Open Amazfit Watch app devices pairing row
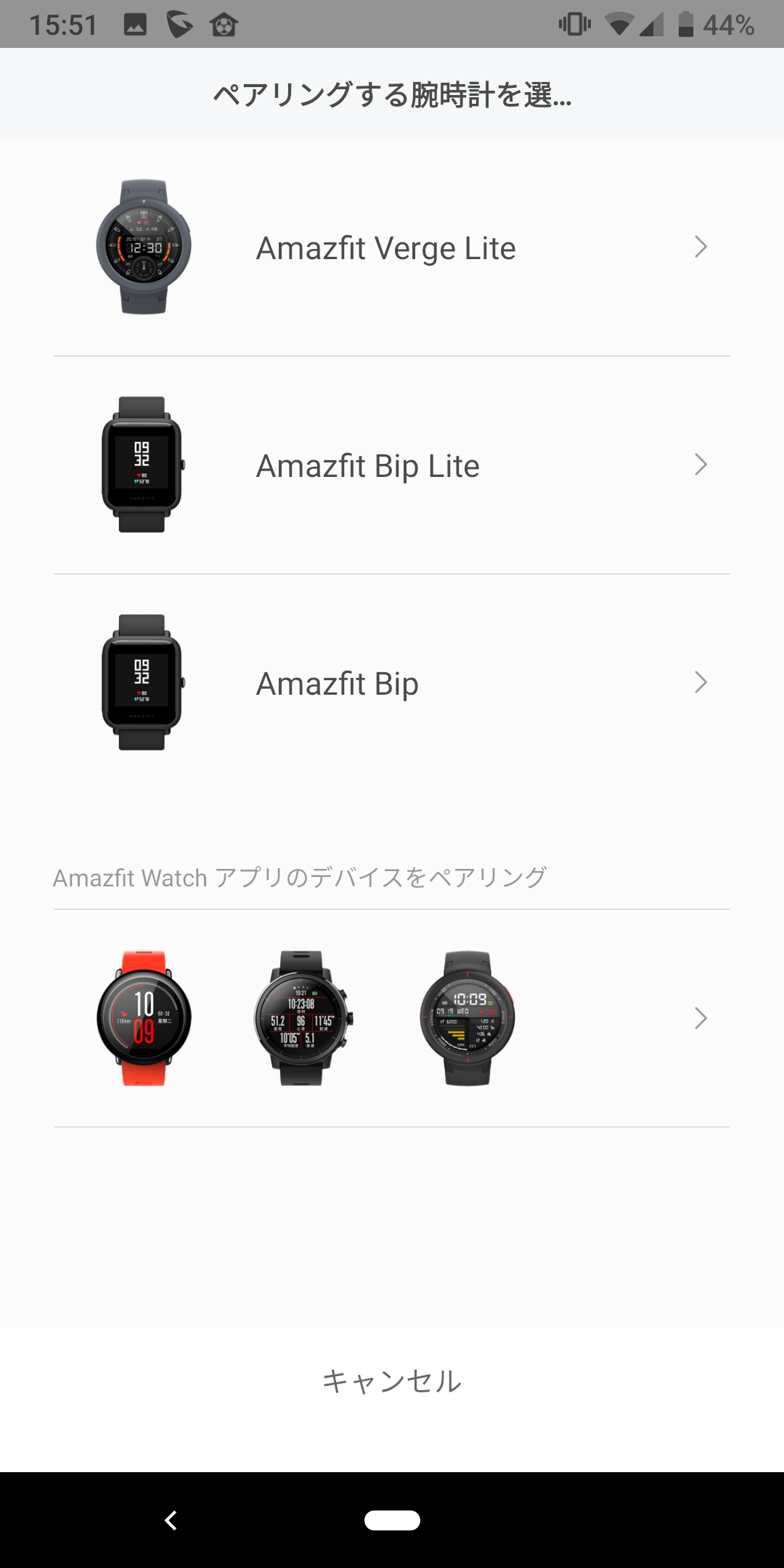This screenshot has width=784, height=1568. tap(392, 1018)
